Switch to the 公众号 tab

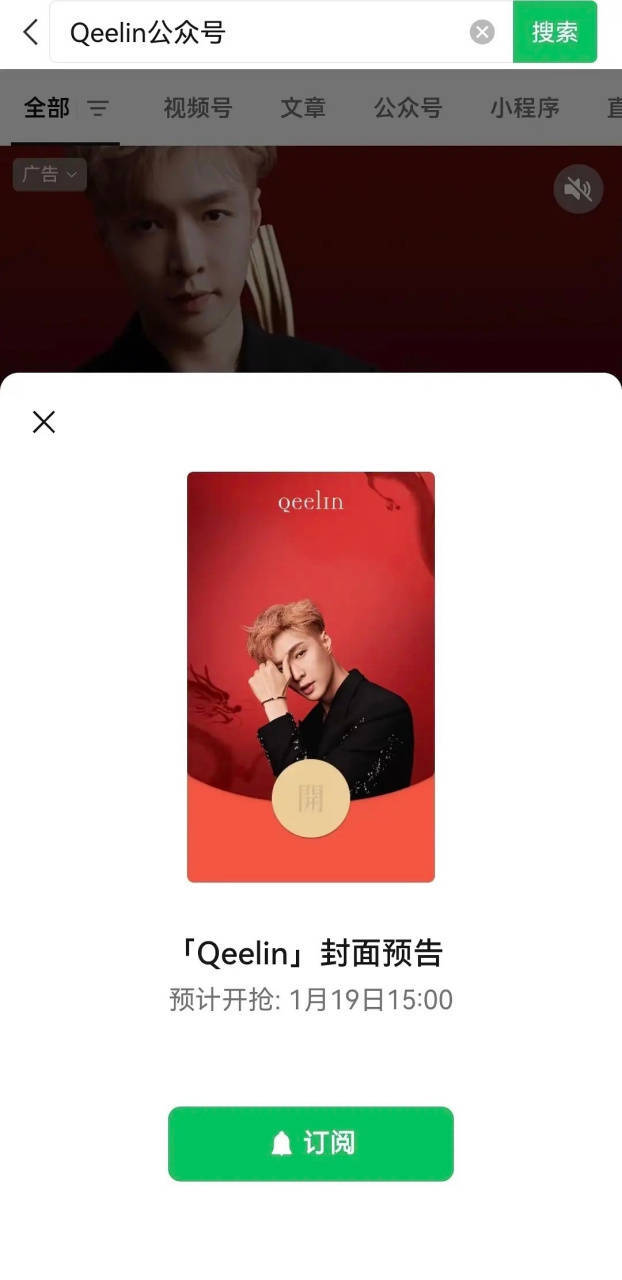[x=408, y=108]
